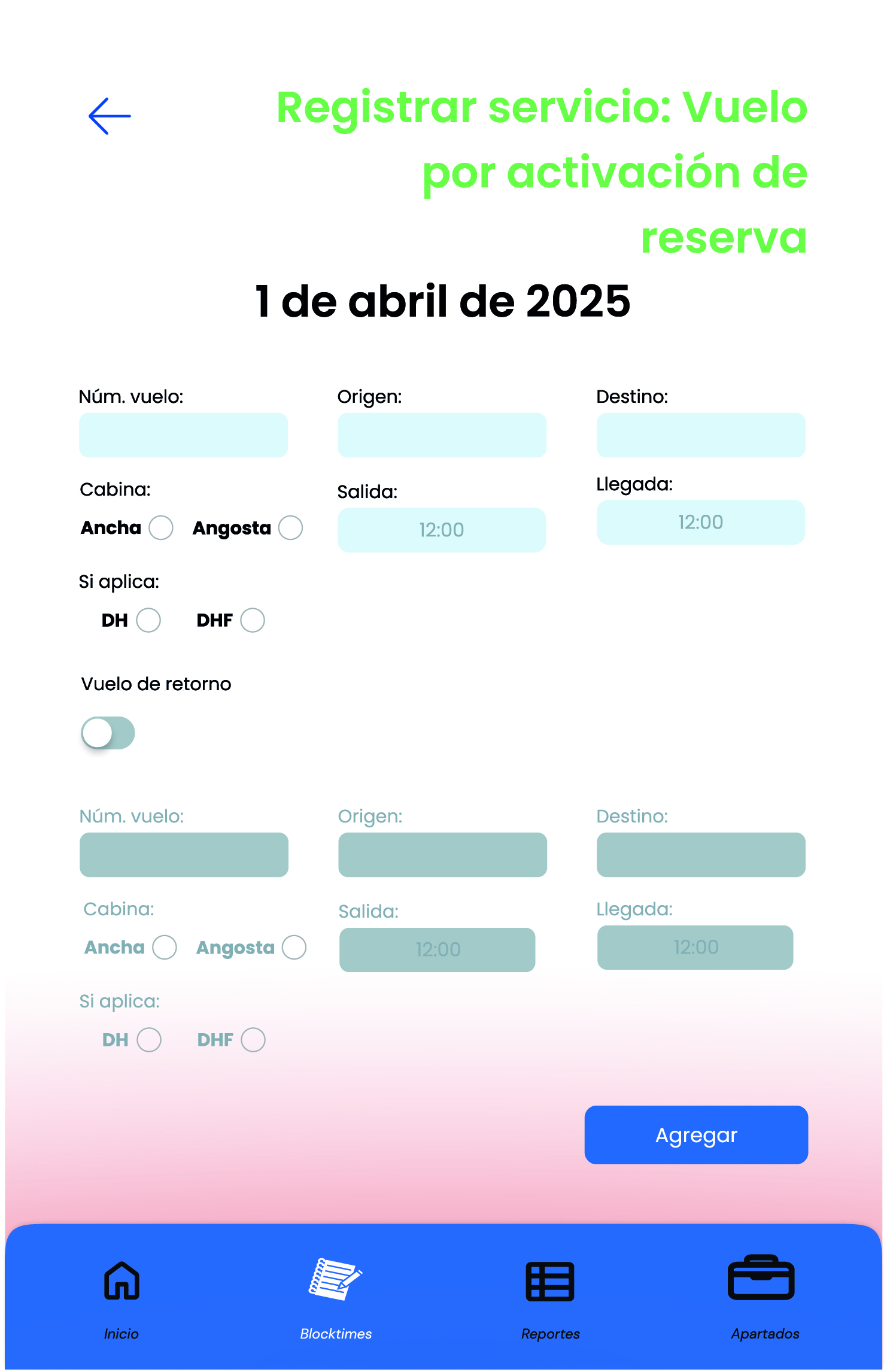Go back using the blue arrow

pyautogui.click(x=110, y=116)
